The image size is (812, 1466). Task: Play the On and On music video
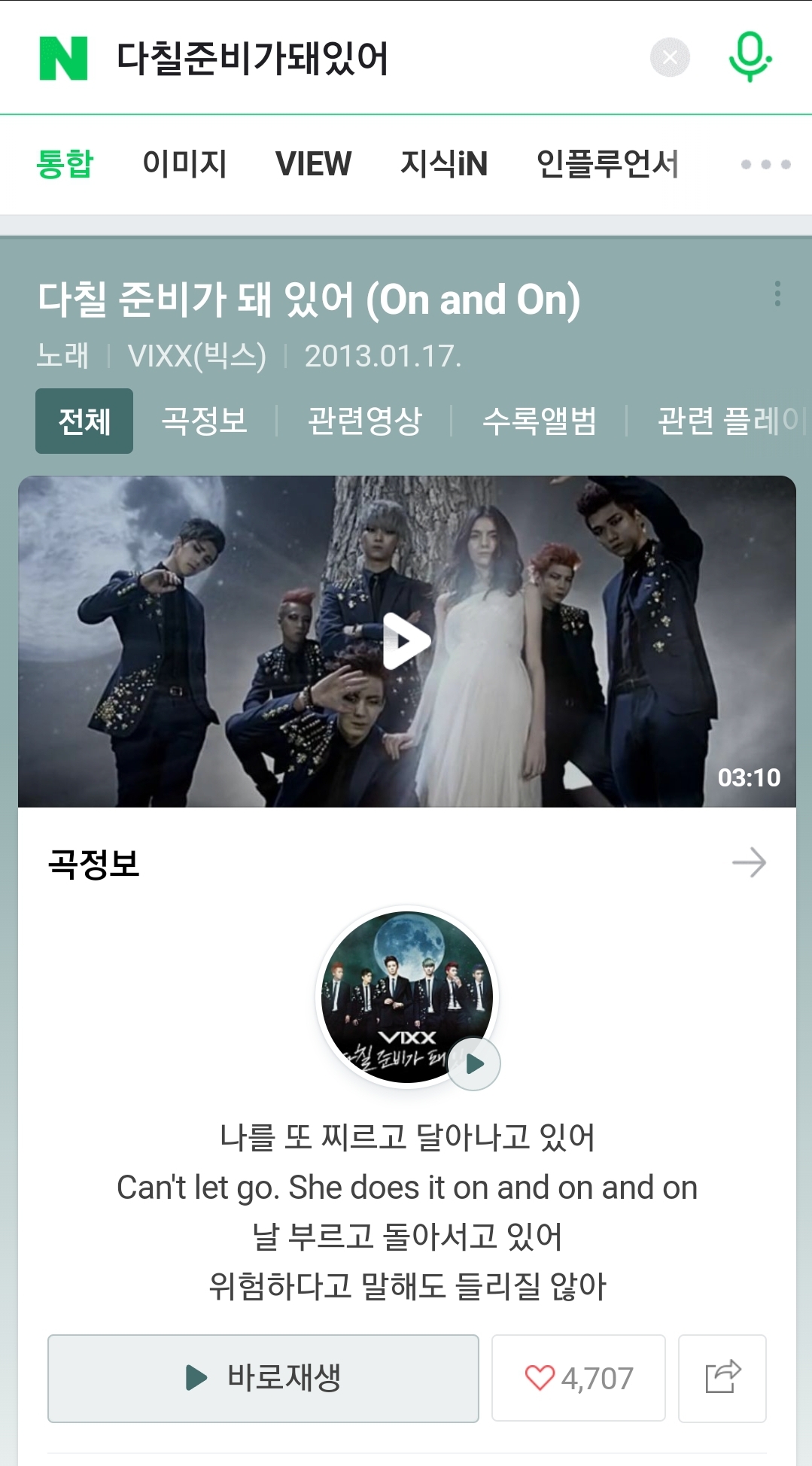(x=406, y=641)
